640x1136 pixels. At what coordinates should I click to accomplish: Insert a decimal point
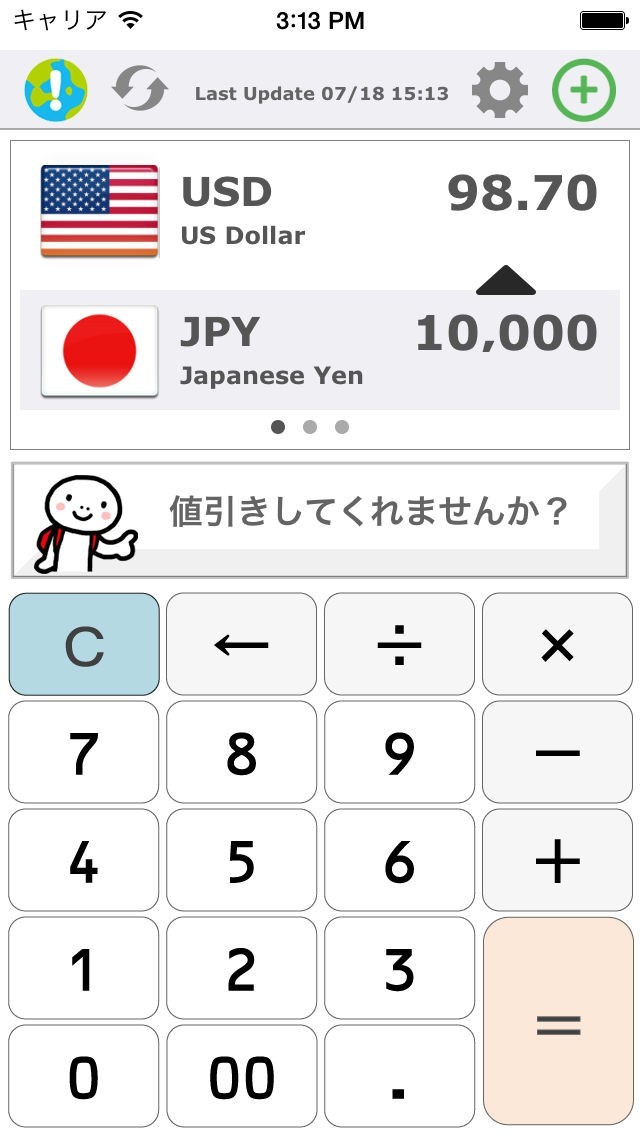pyautogui.click(x=399, y=1076)
